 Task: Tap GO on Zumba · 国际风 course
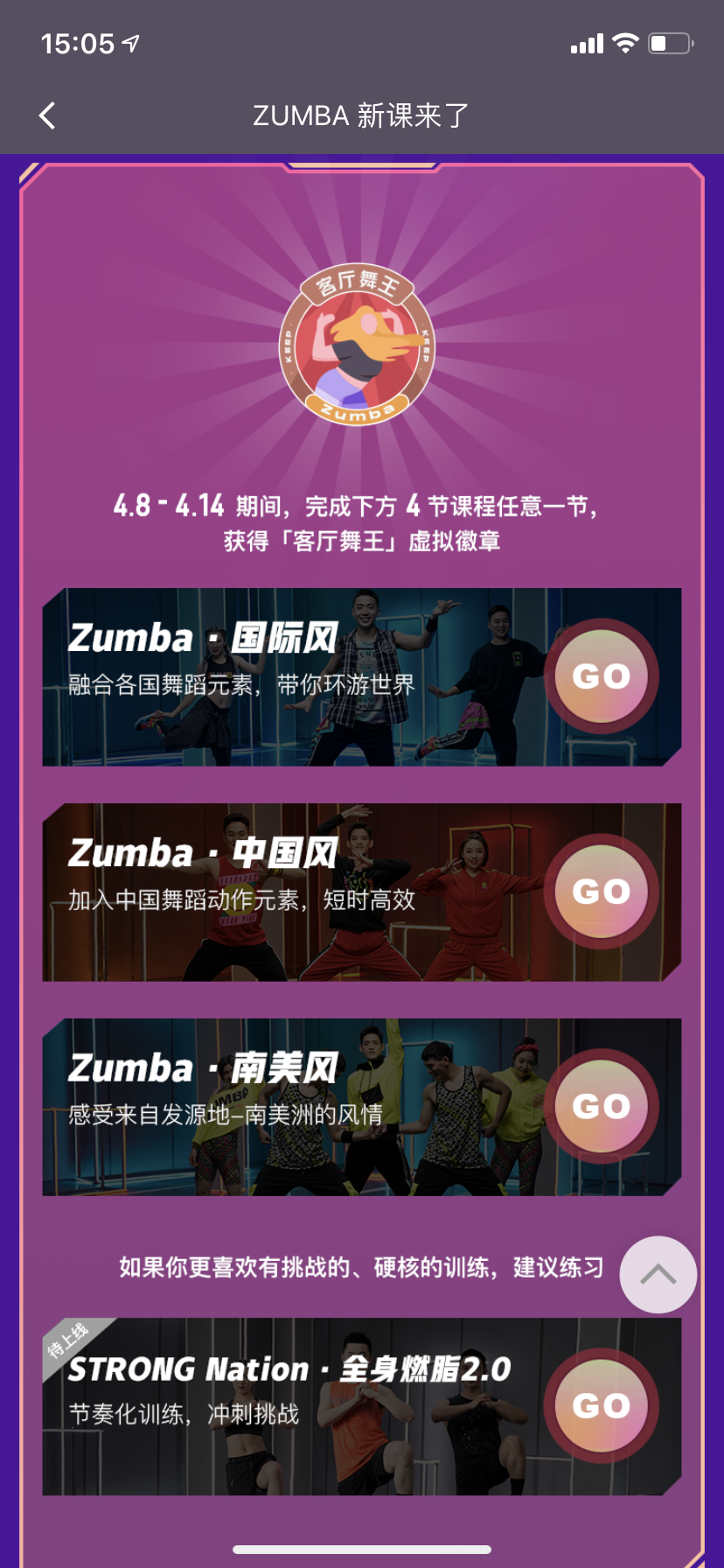[x=602, y=676]
